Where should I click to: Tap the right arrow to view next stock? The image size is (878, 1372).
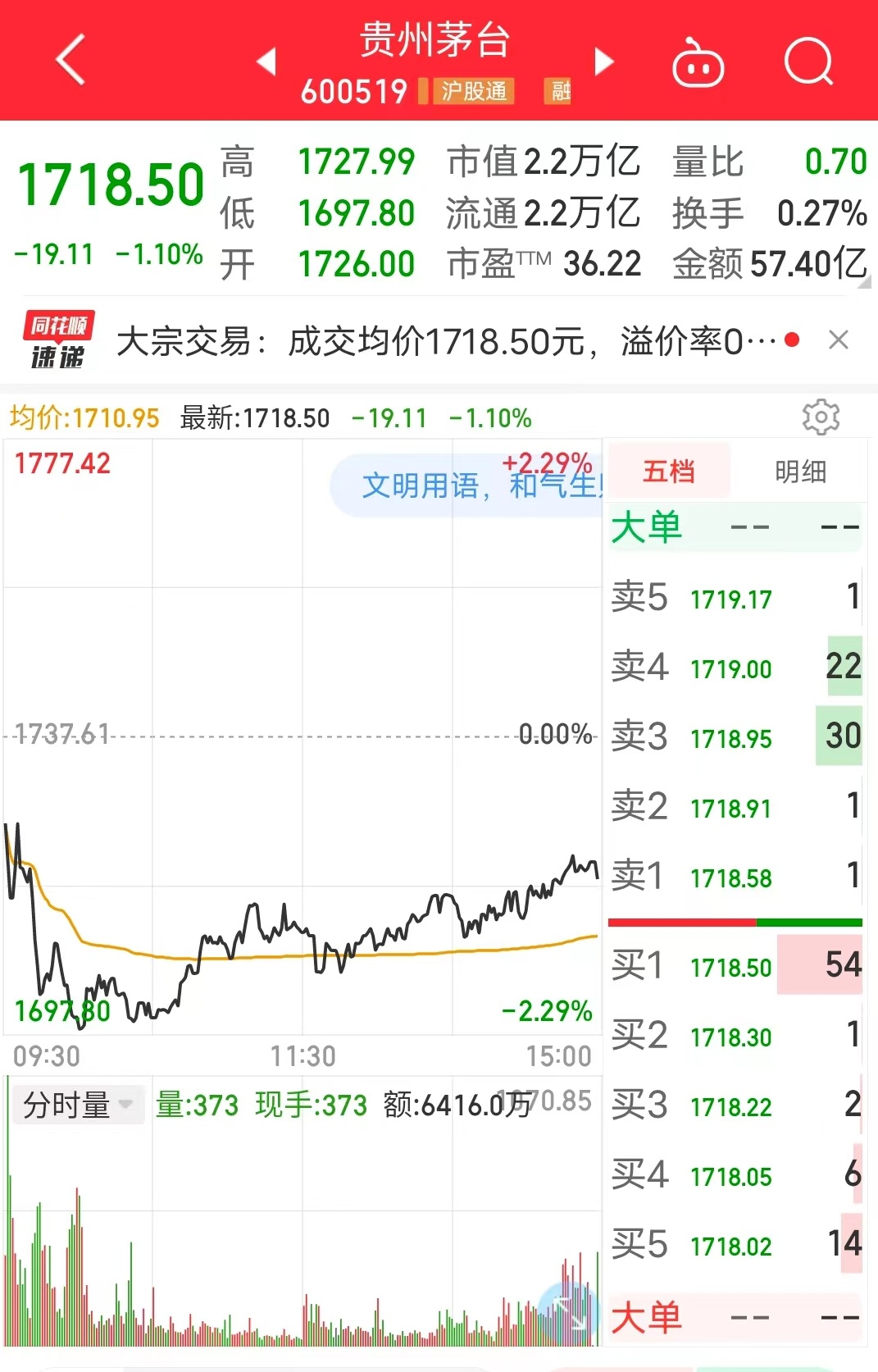coord(604,62)
